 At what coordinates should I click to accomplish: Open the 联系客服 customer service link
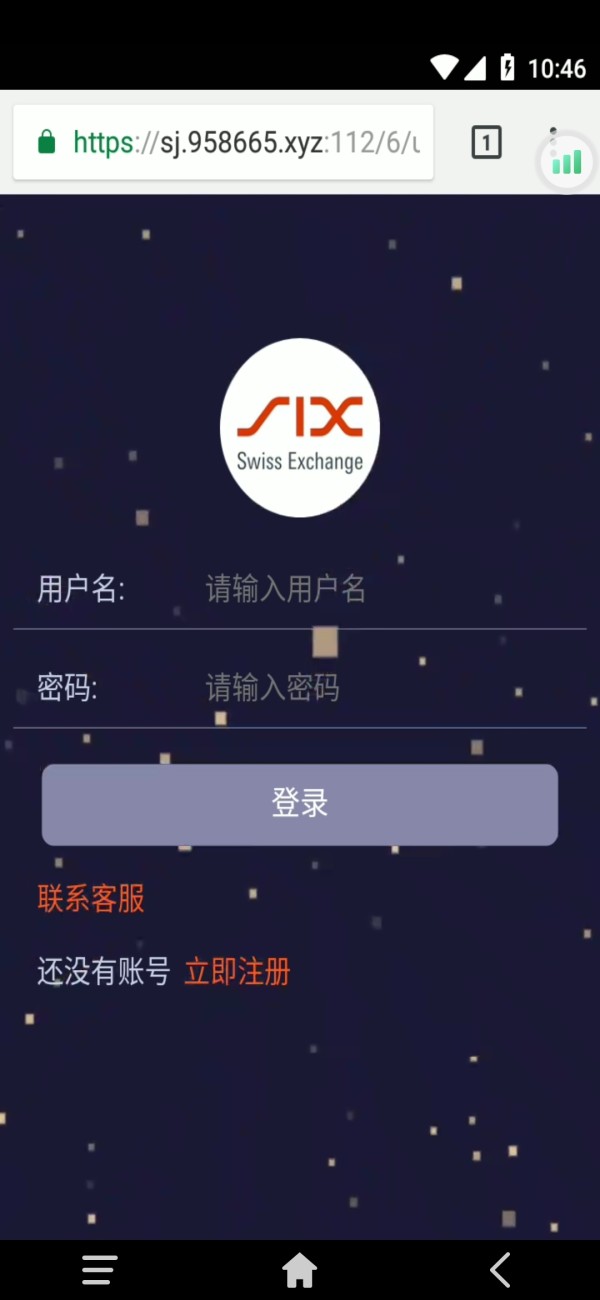(x=91, y=898)
